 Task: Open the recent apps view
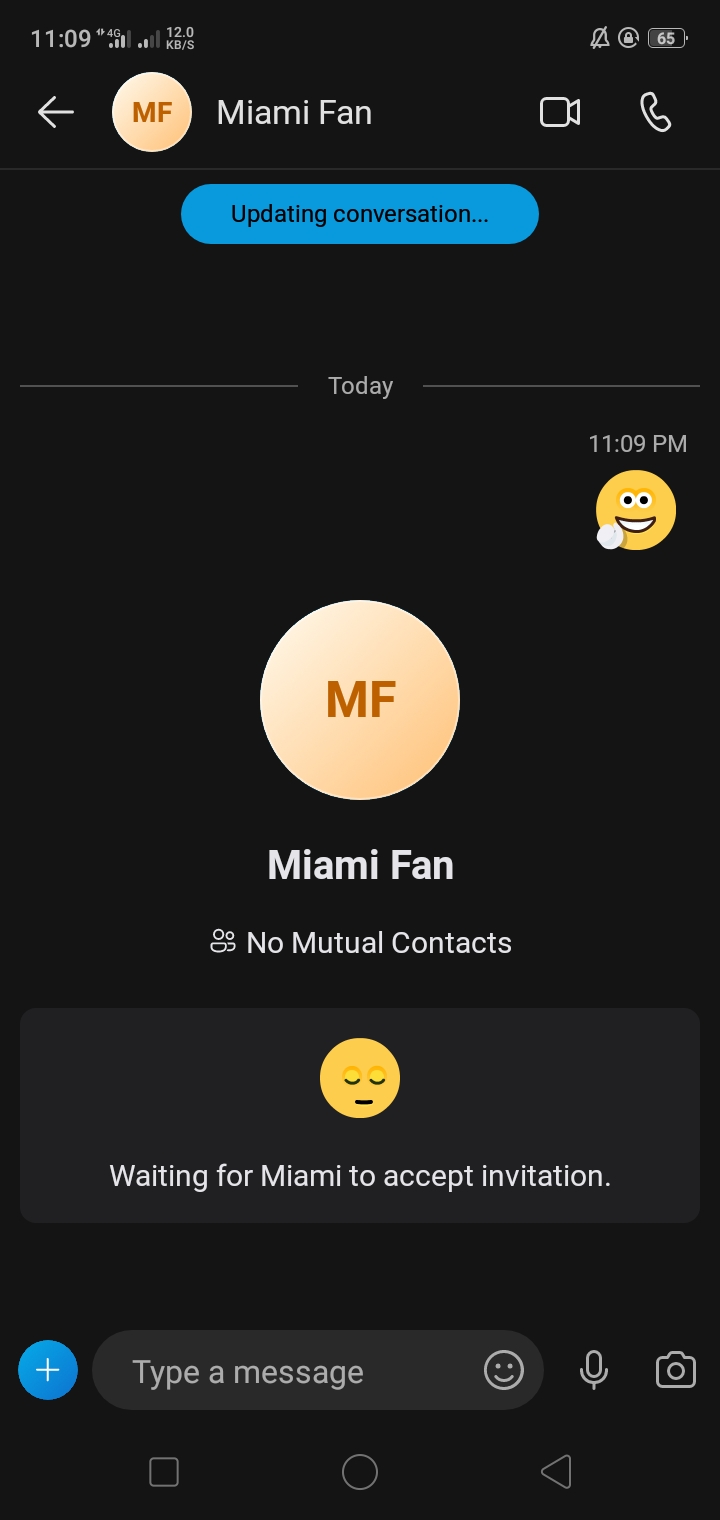[x=164, y=1472]
